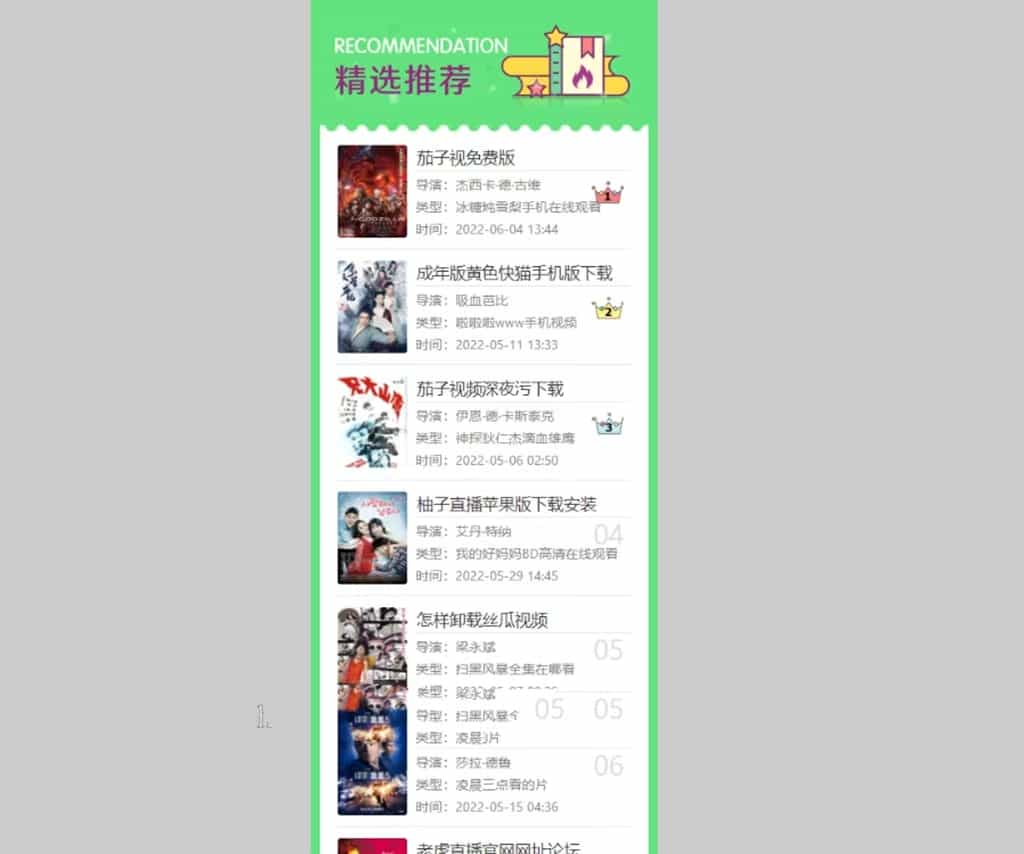The height and width of the screenshot is (854, 1024).
Task: Open the 茄子视频深夜污下载 entry
Action: pos(490,389)
